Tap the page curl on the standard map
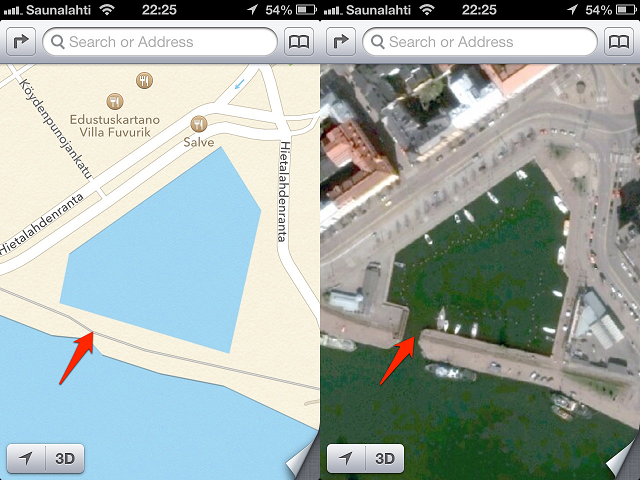The height and width of the screenshot is (480, 640). coord(302,463)
